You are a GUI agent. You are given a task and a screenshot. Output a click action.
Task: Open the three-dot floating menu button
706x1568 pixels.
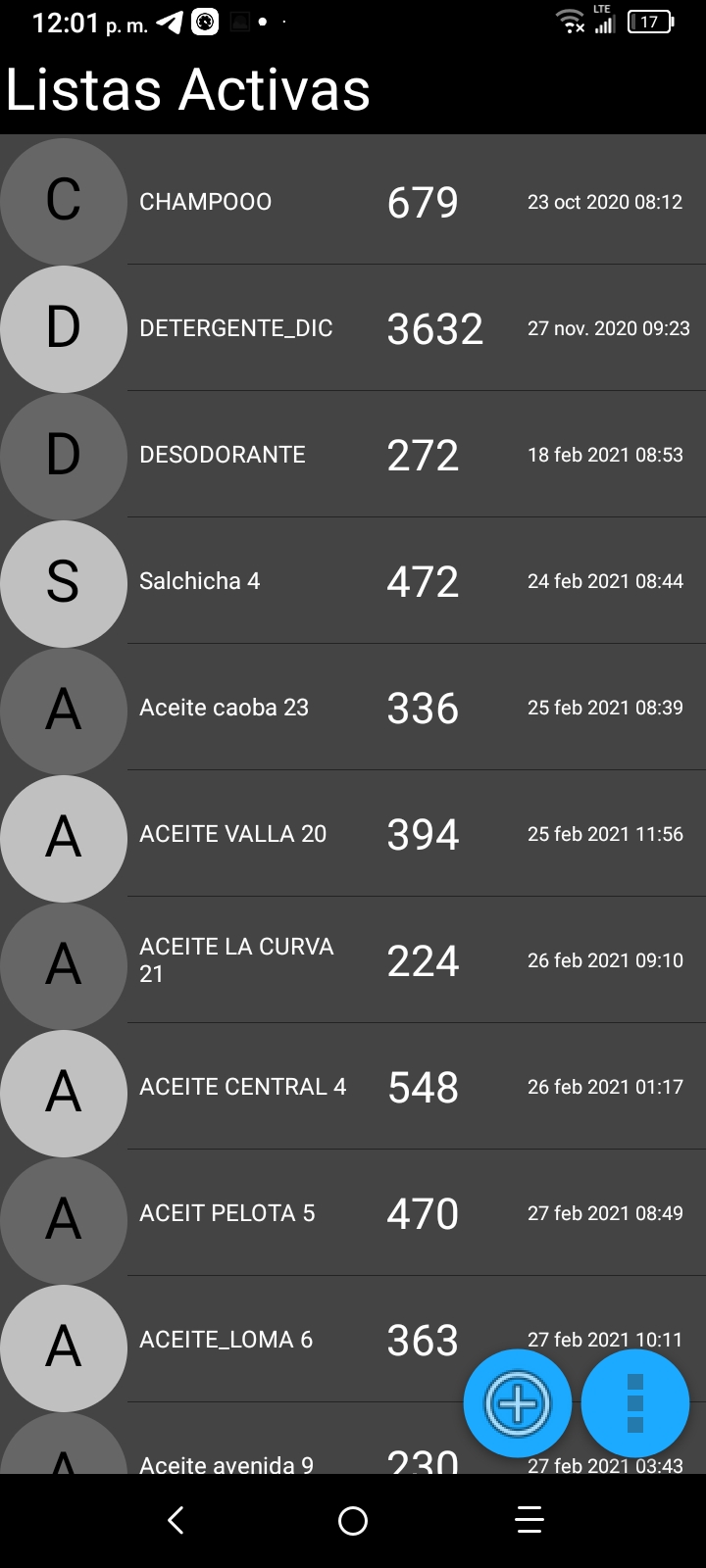tap(635, 1403)
